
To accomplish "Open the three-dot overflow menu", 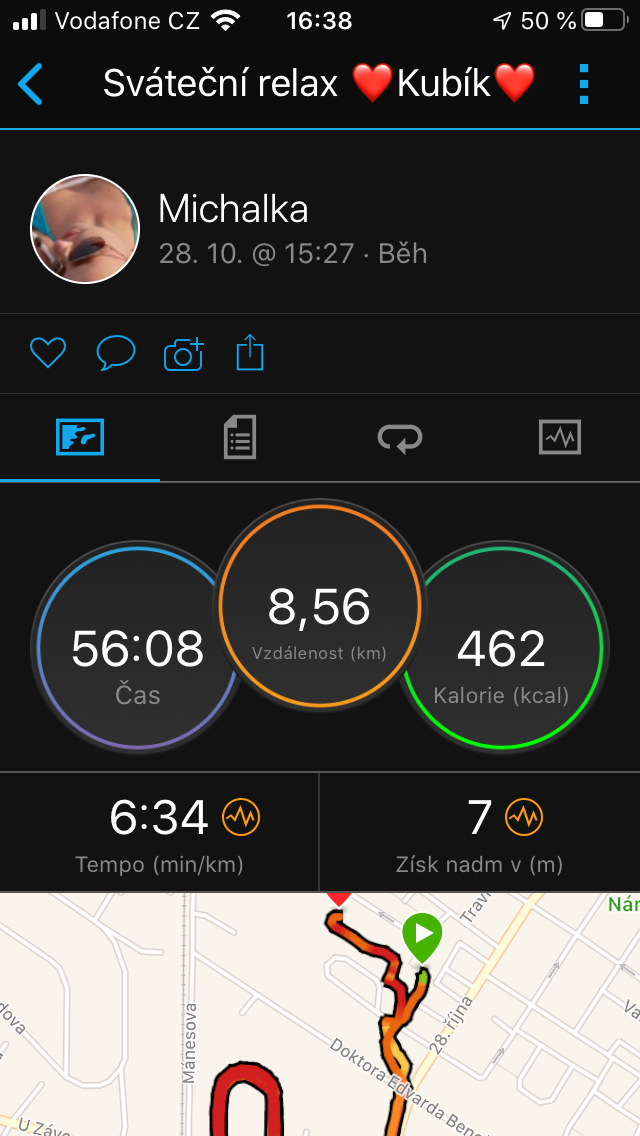I will pos(584,84).
